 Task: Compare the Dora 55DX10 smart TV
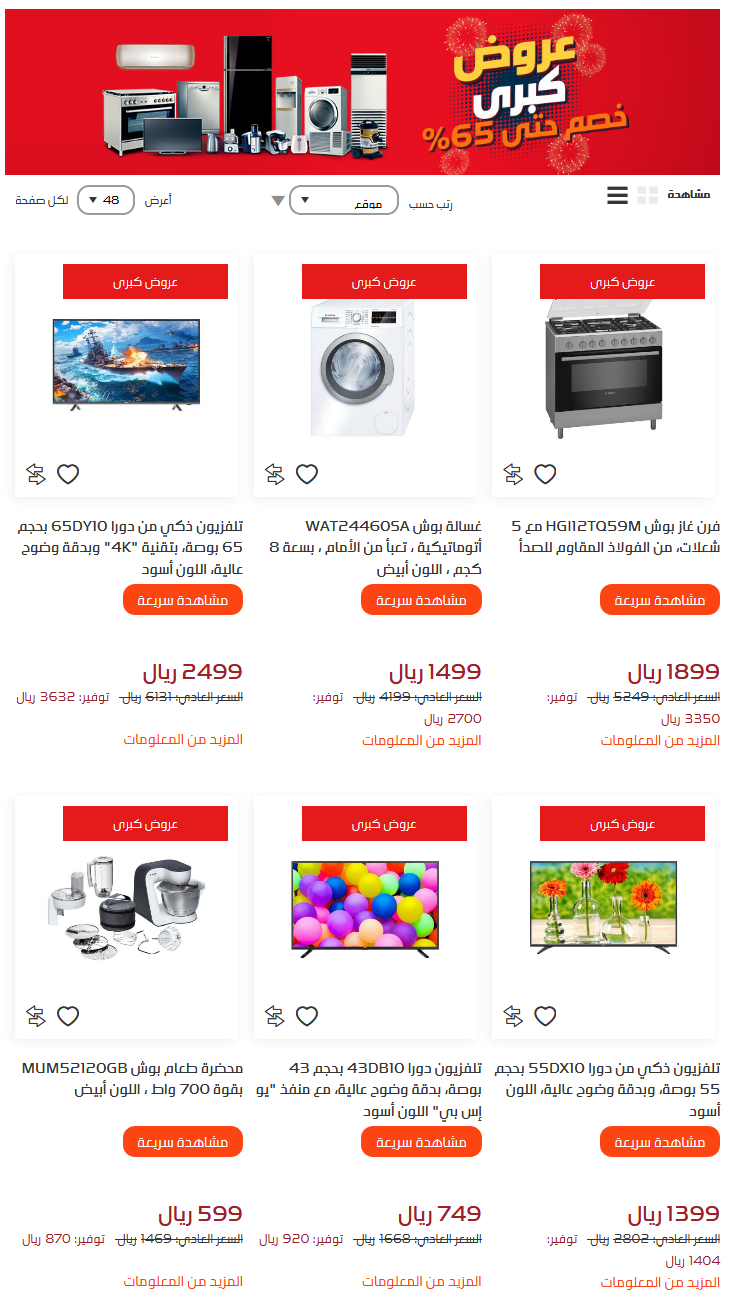(513, 1016)
